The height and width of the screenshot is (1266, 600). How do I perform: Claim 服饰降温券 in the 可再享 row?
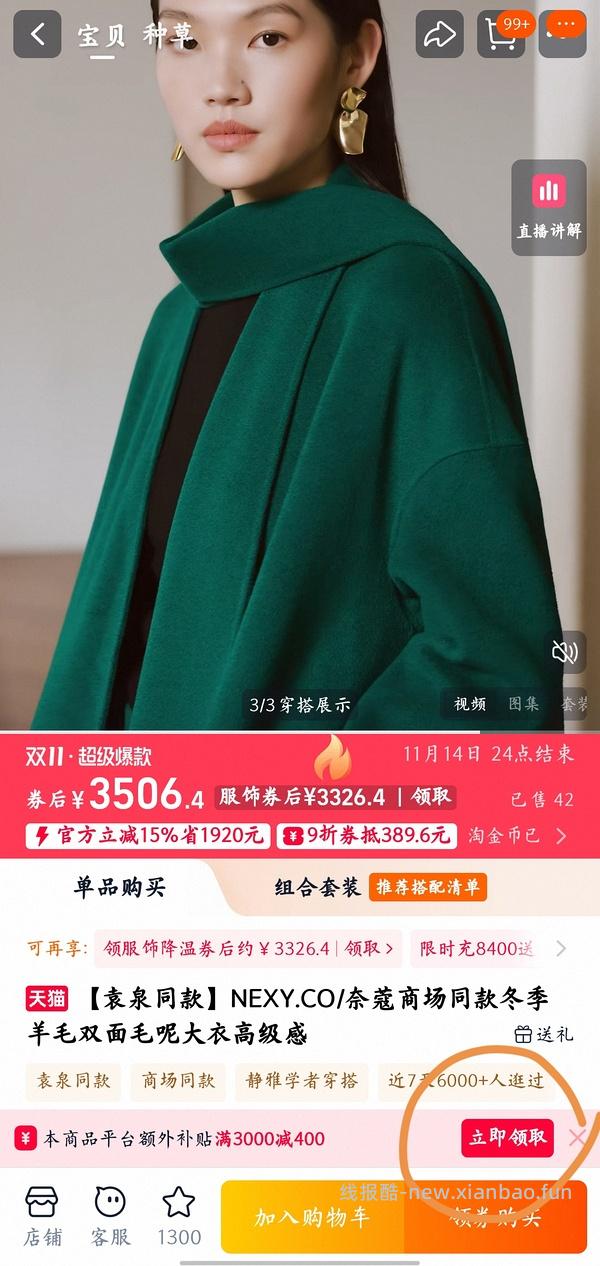click(x=367, y=948)
